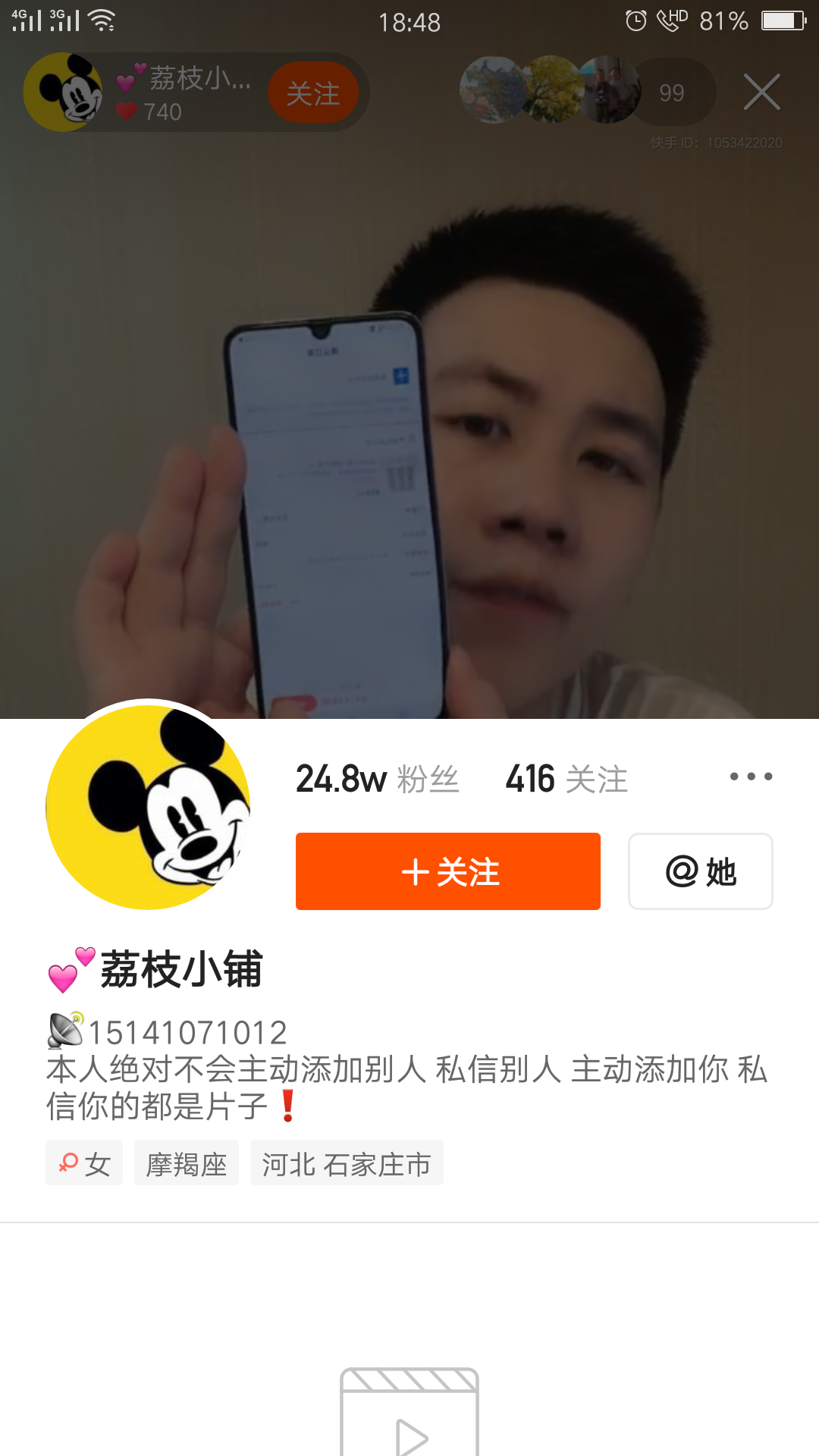Follow via the small 关注 button beside the streamer name
The image size is (819, 1456).
point(312,93)
